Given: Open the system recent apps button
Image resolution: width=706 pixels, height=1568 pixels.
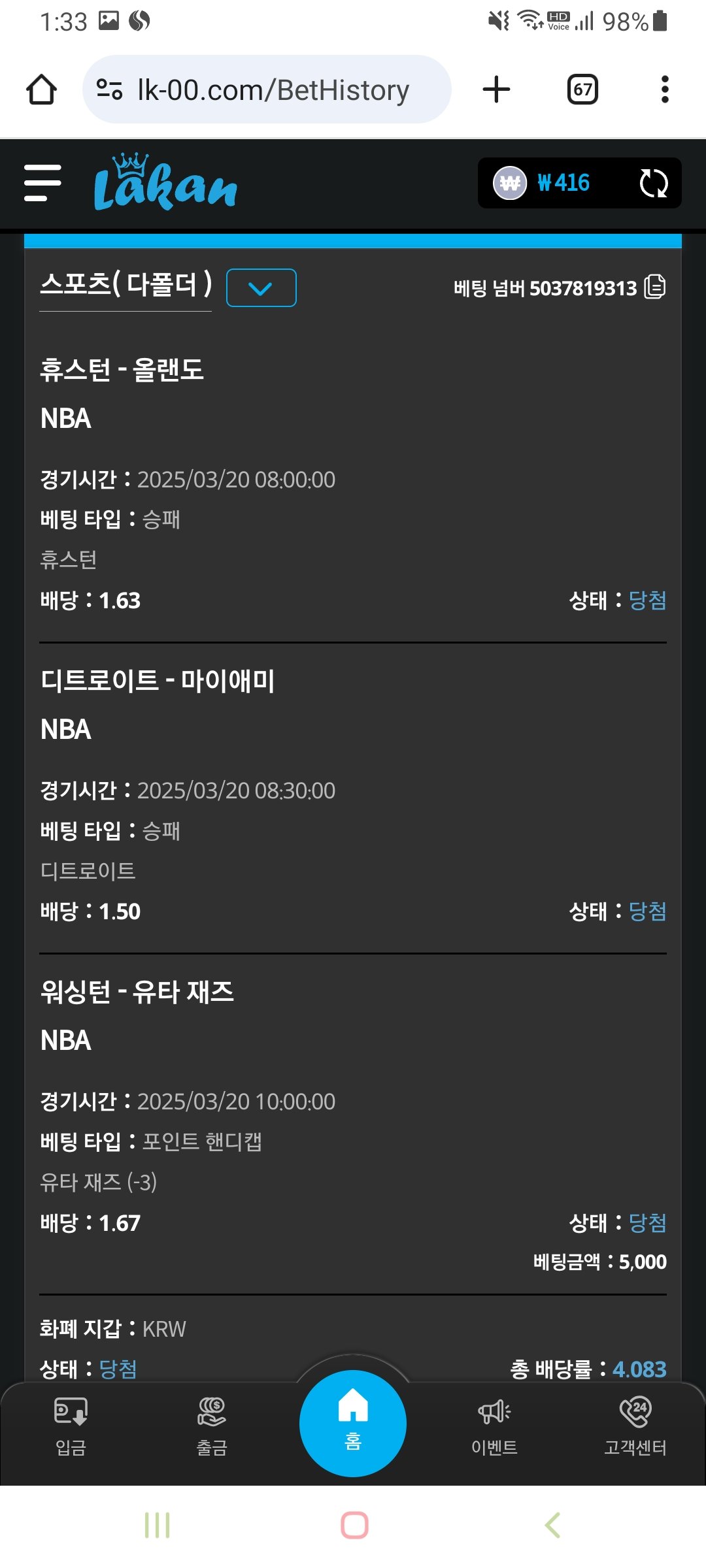Looking at the screenshot, I should pyautogui.click(x=157, y=1526).
